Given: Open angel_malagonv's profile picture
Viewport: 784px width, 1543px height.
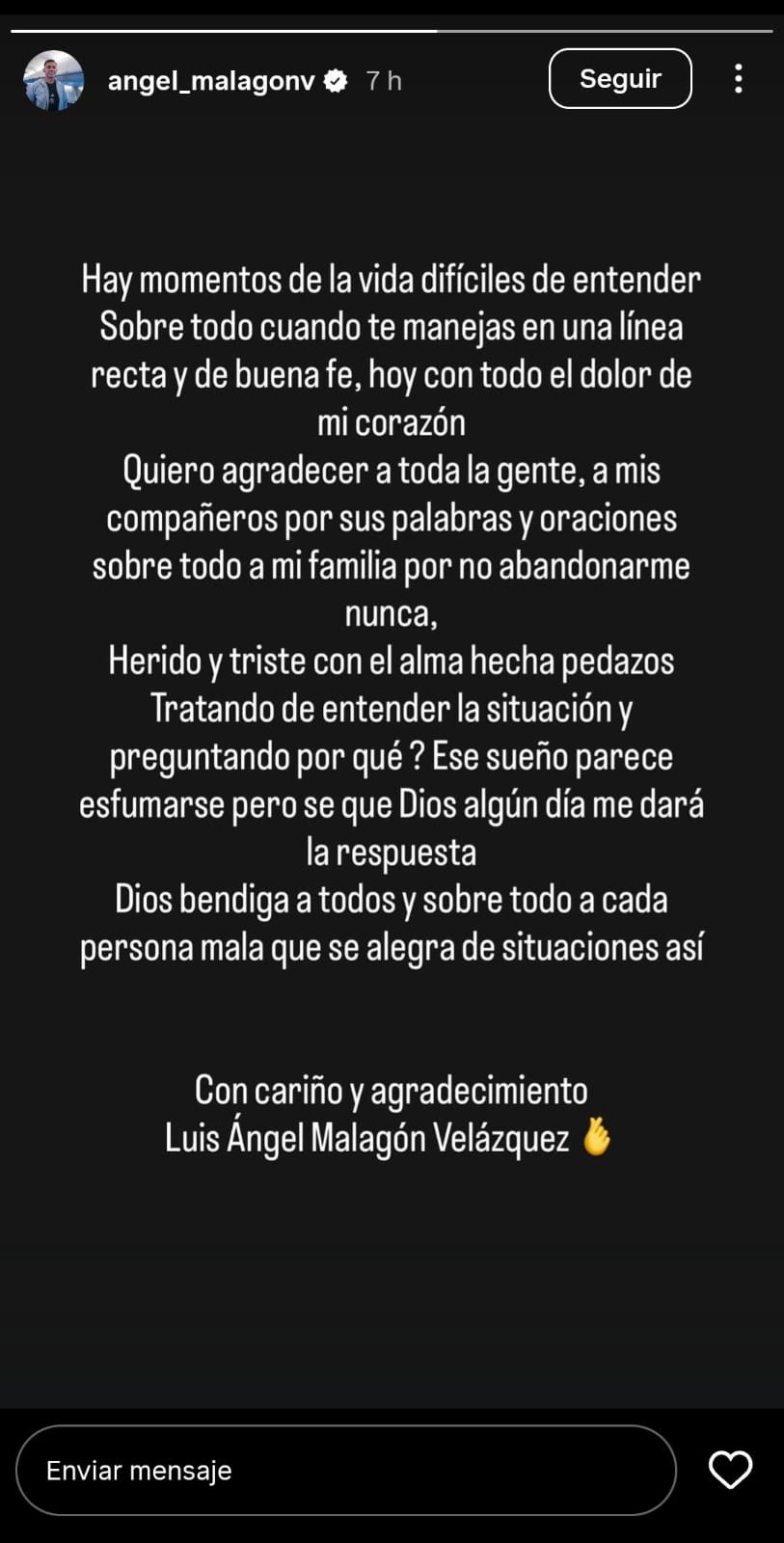Looking at the screenshot, I should click(x=53, y=81).
